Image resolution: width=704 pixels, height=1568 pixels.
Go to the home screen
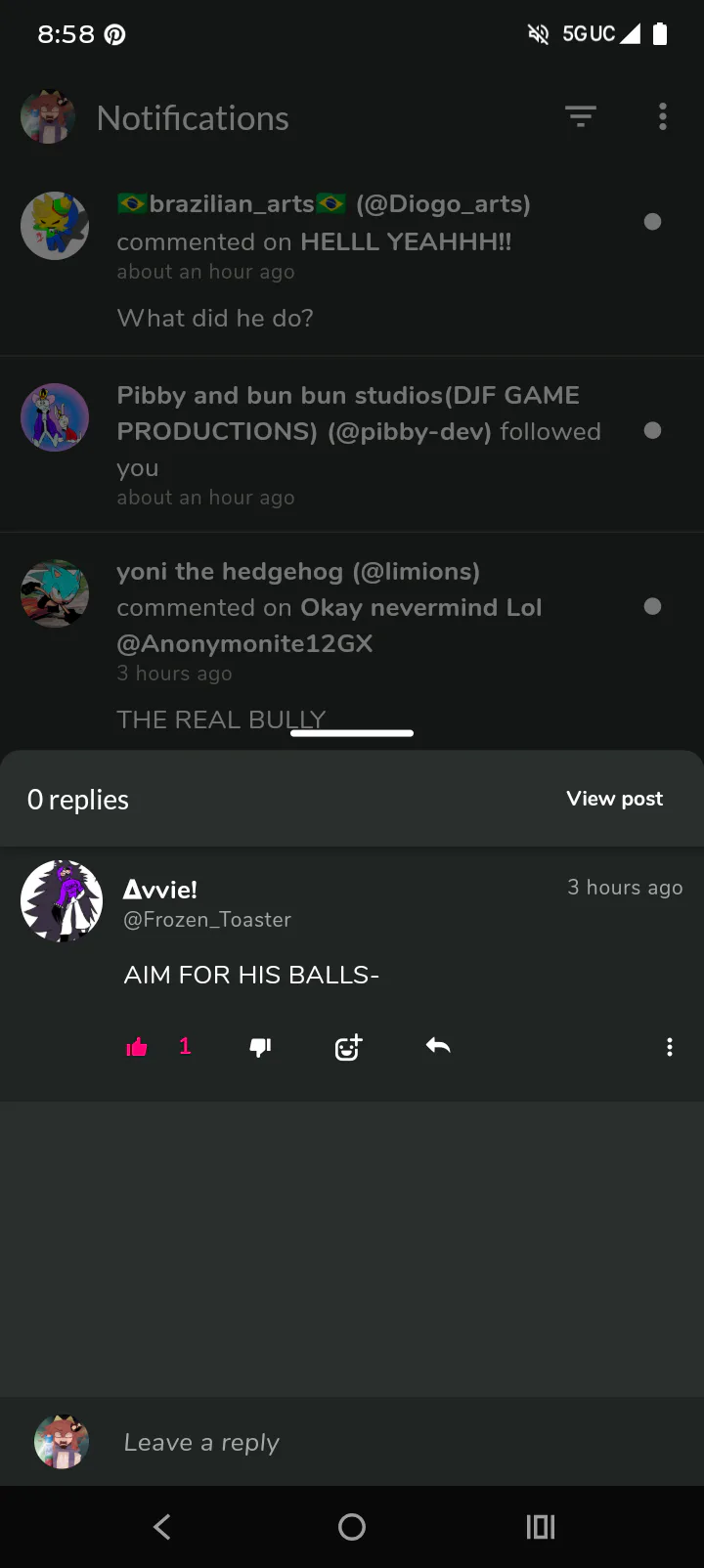[x=352, y=1527]
